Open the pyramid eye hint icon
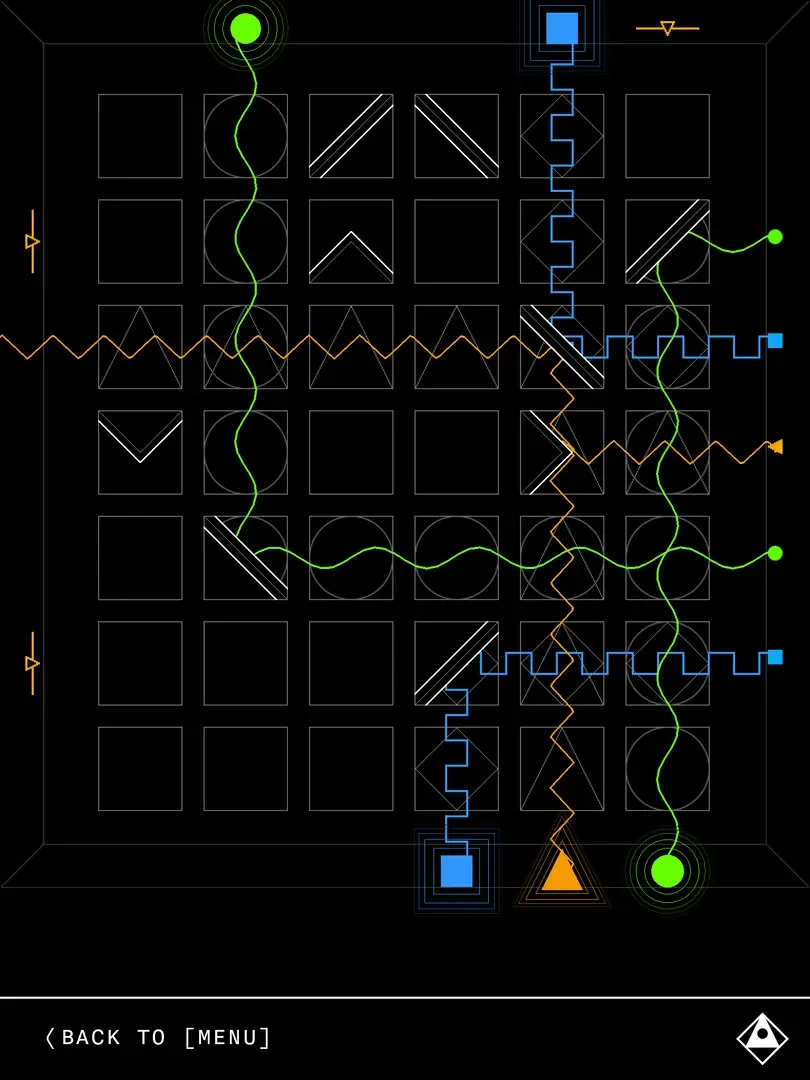 click(762, 1038)
